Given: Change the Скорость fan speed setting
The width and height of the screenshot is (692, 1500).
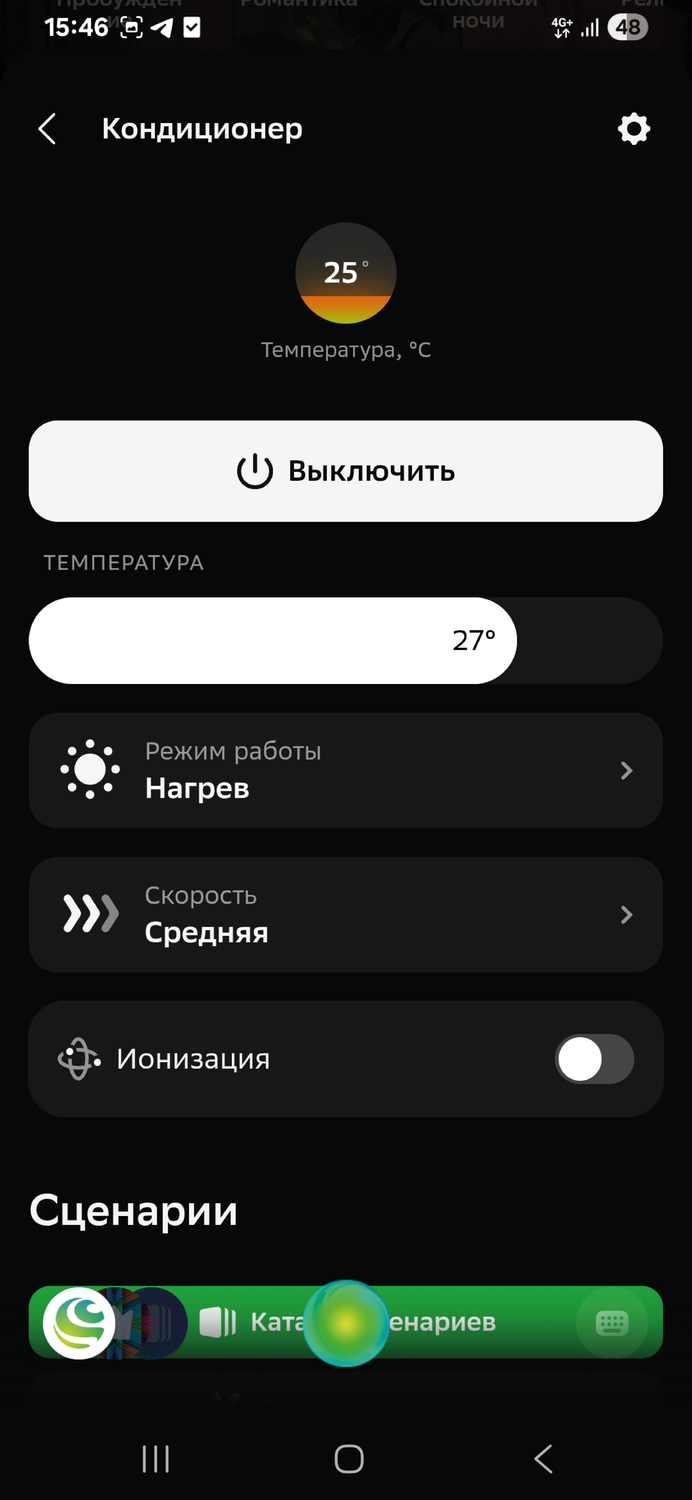Looking at the screenshot, I should [346, 914].
